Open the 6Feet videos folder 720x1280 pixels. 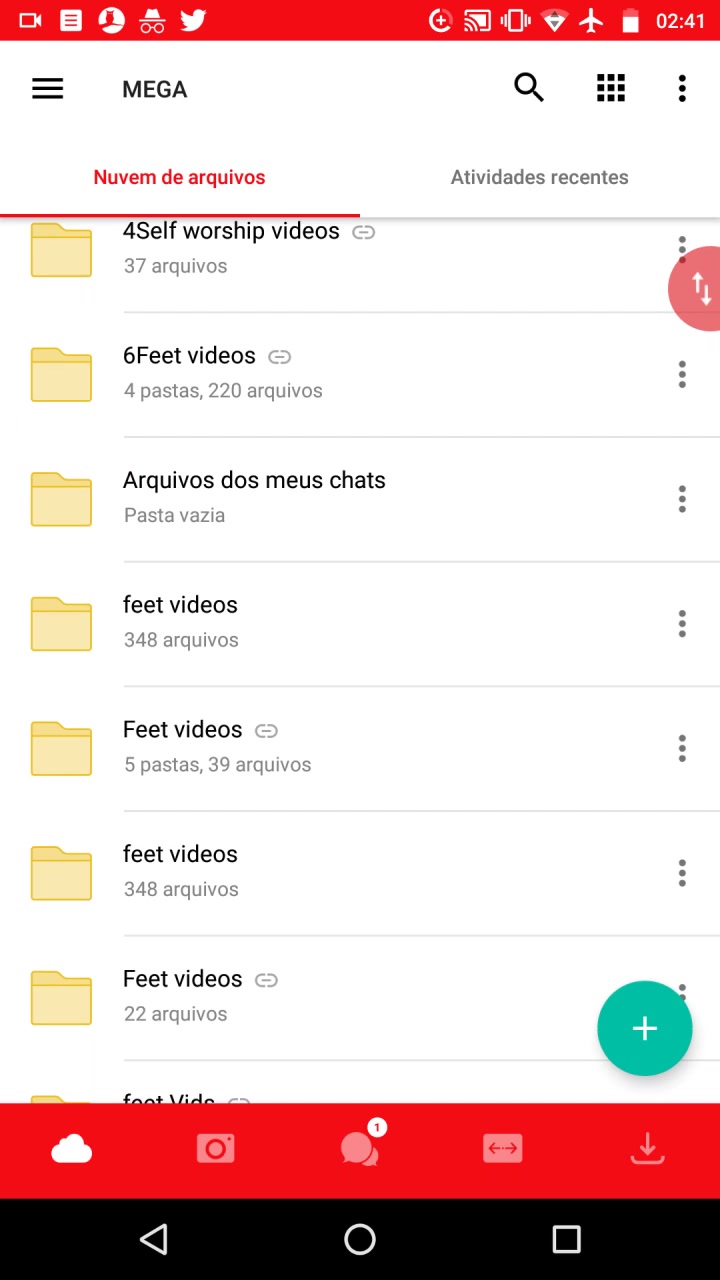pos(300,374)
